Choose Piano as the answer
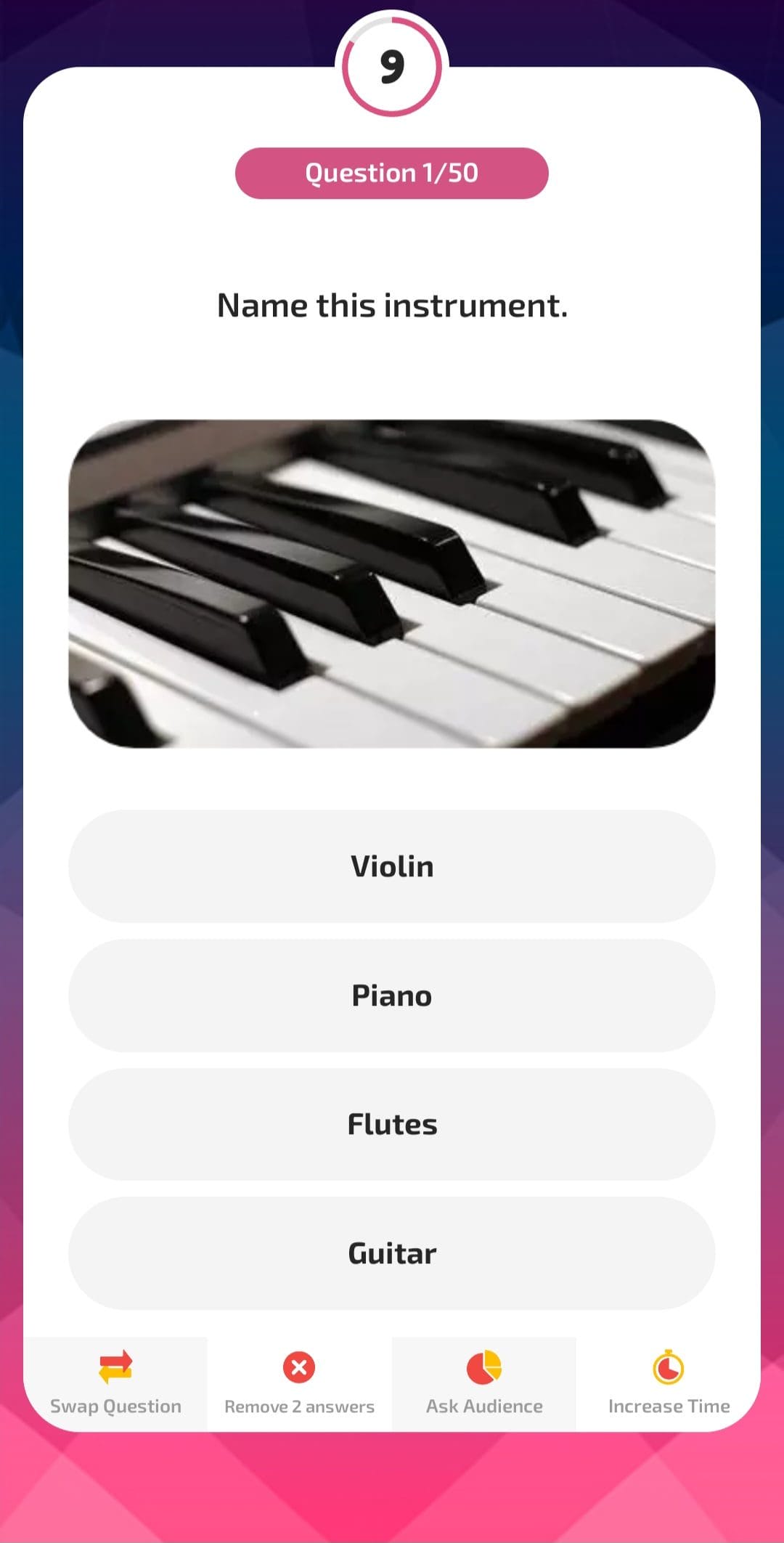 (x=392, y=996)
